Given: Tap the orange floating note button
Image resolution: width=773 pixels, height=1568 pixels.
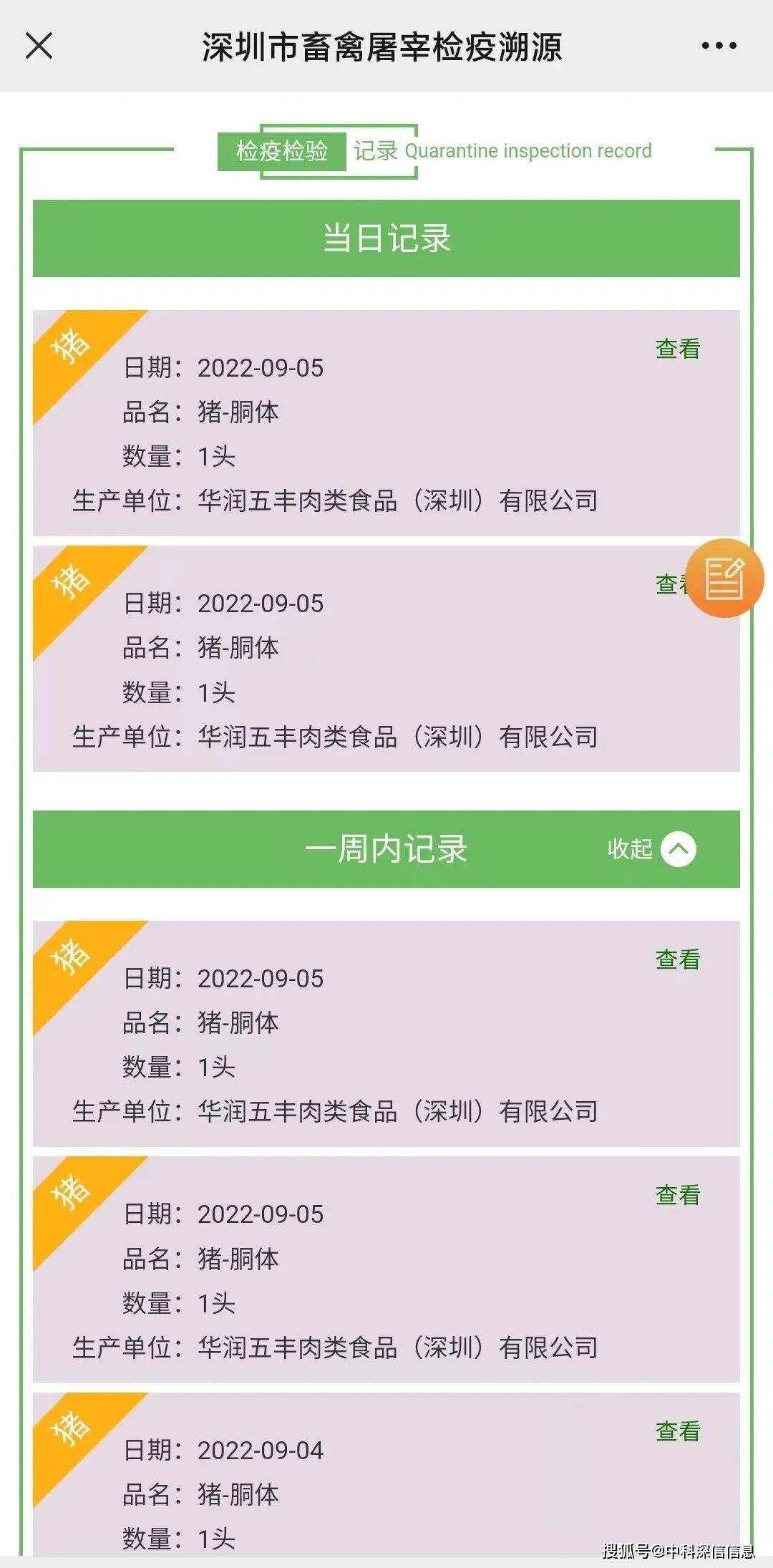Looking at the screenshot, I should [724, 579].
